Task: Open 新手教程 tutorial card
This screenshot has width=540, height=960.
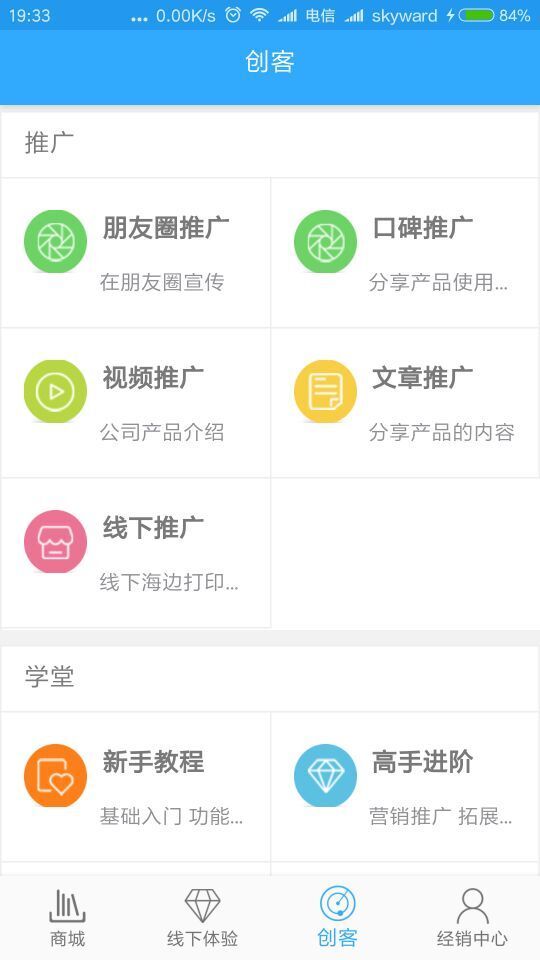Action: [x=135, y=787]
